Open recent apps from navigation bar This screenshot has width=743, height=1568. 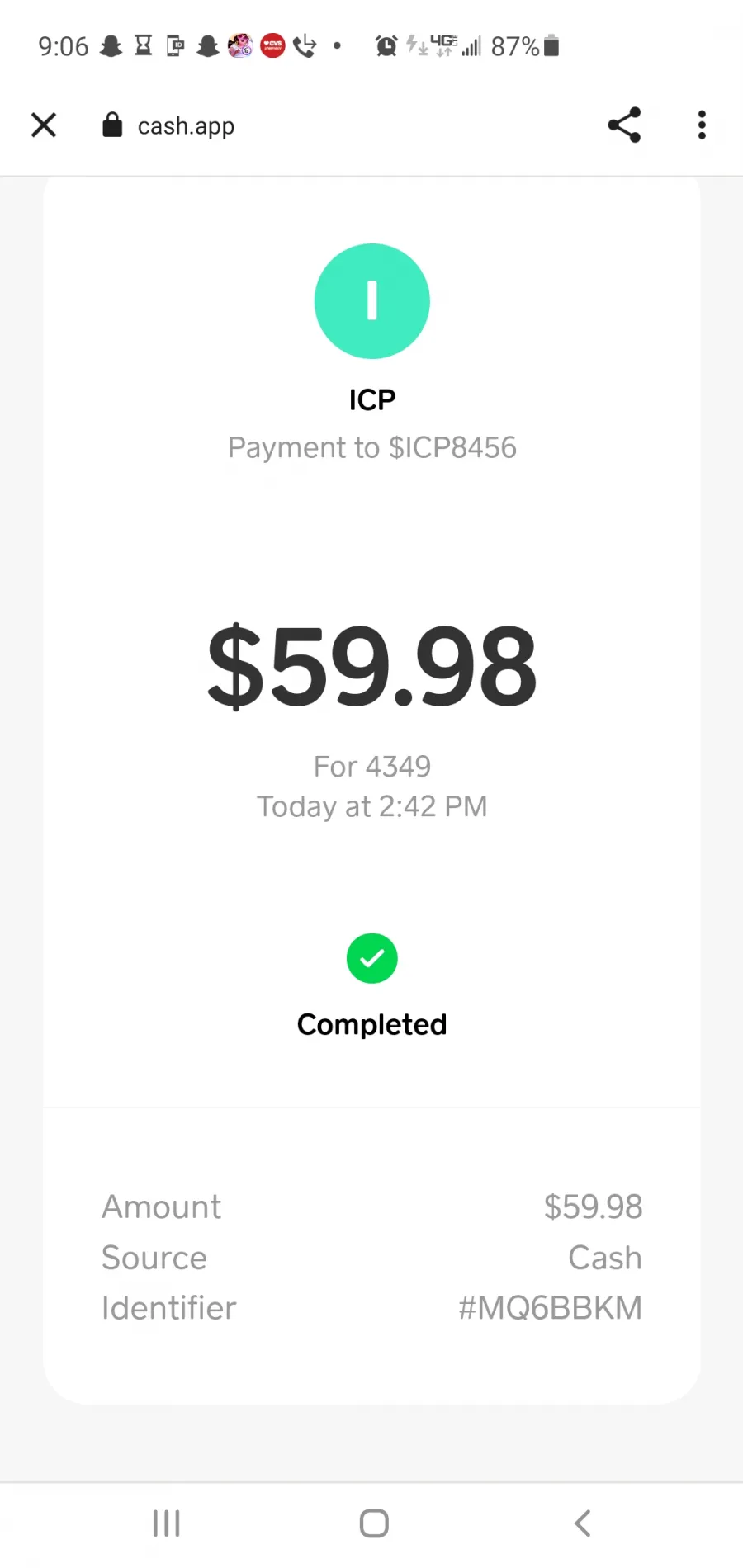click(167, 1523)
